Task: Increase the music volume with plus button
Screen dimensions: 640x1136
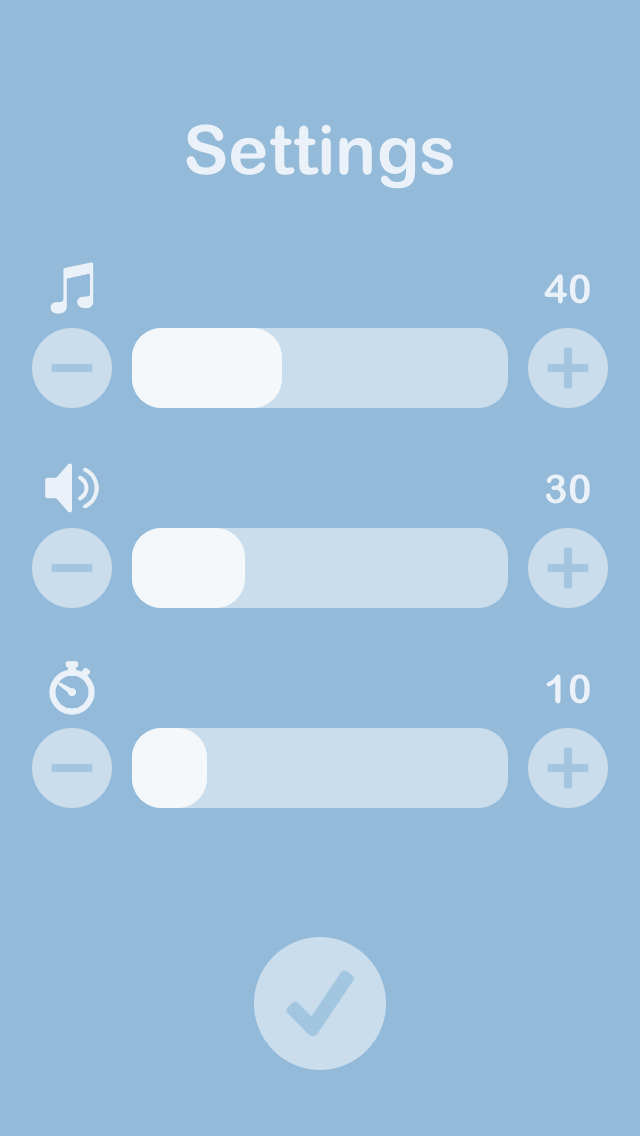Action: 568,368
